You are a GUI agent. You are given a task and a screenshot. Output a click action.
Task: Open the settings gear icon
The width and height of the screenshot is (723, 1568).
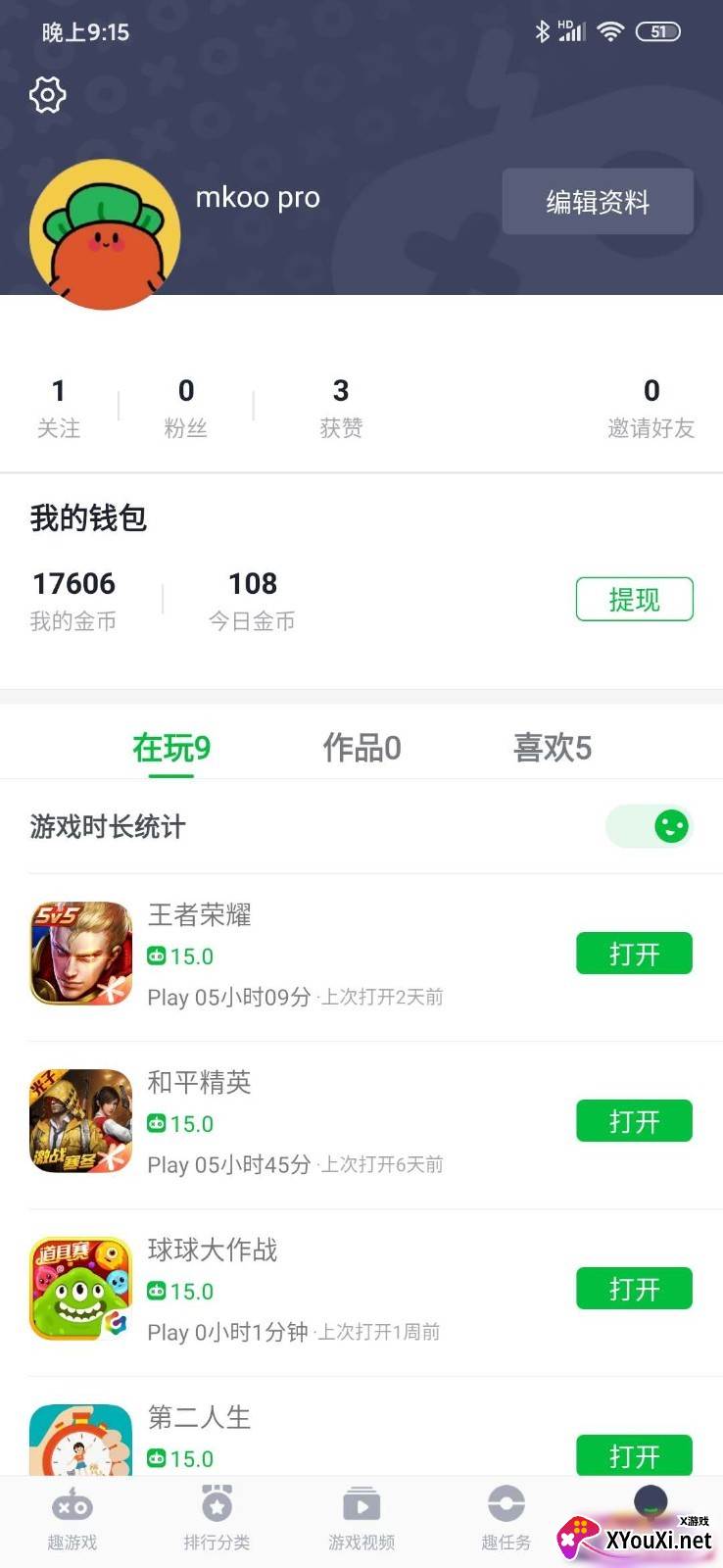47,95
